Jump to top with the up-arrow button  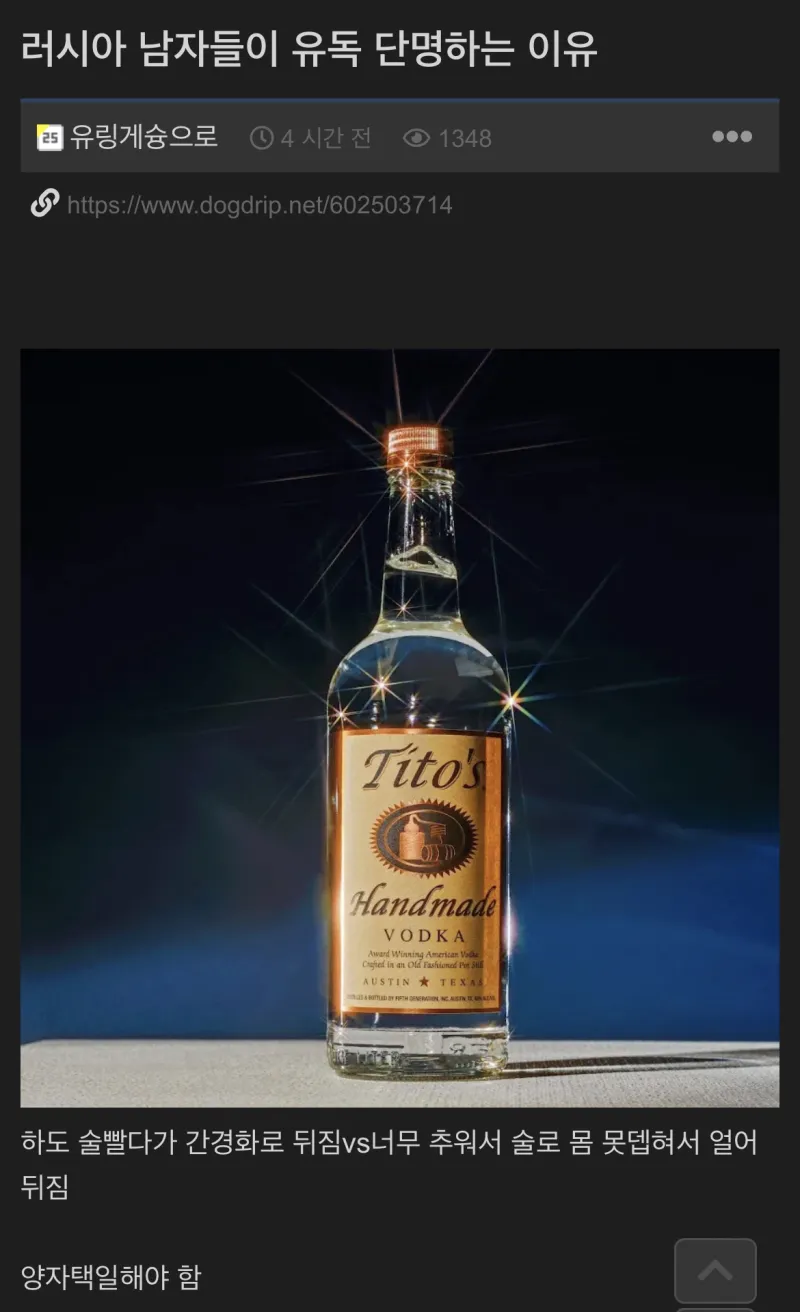tap(715, 1270)
